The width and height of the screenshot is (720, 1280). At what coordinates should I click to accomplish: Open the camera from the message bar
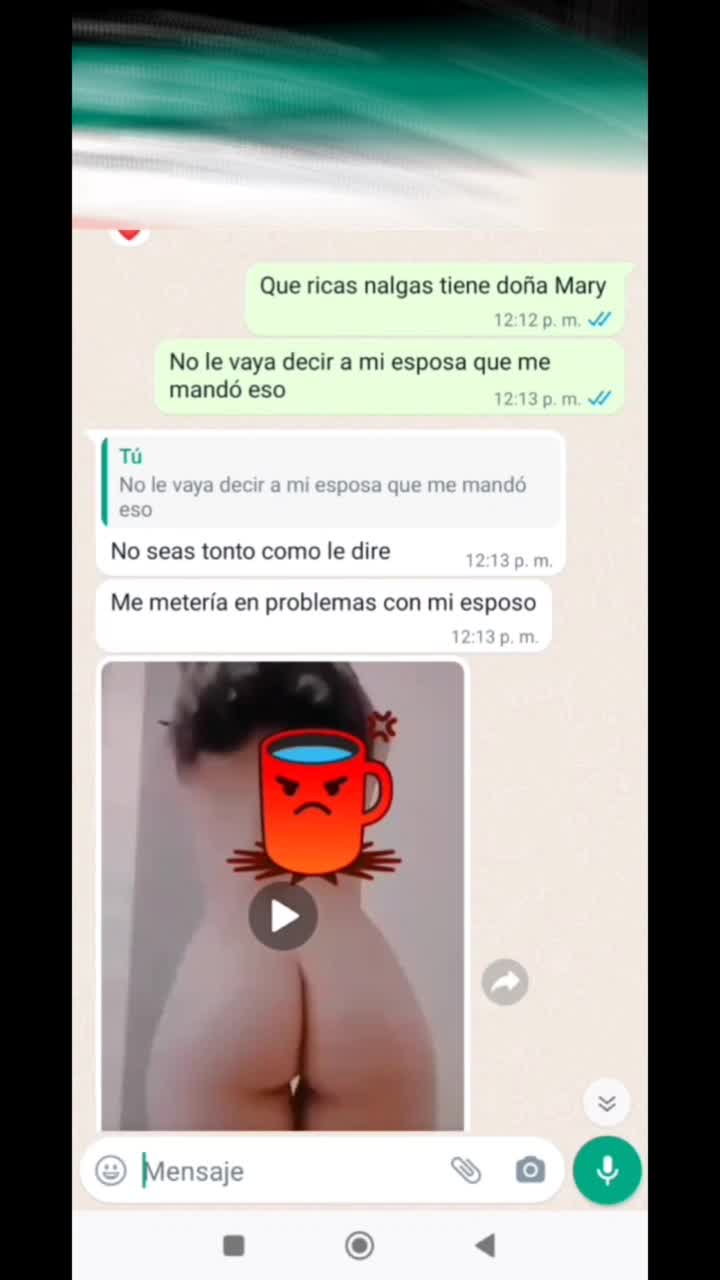530,1170
